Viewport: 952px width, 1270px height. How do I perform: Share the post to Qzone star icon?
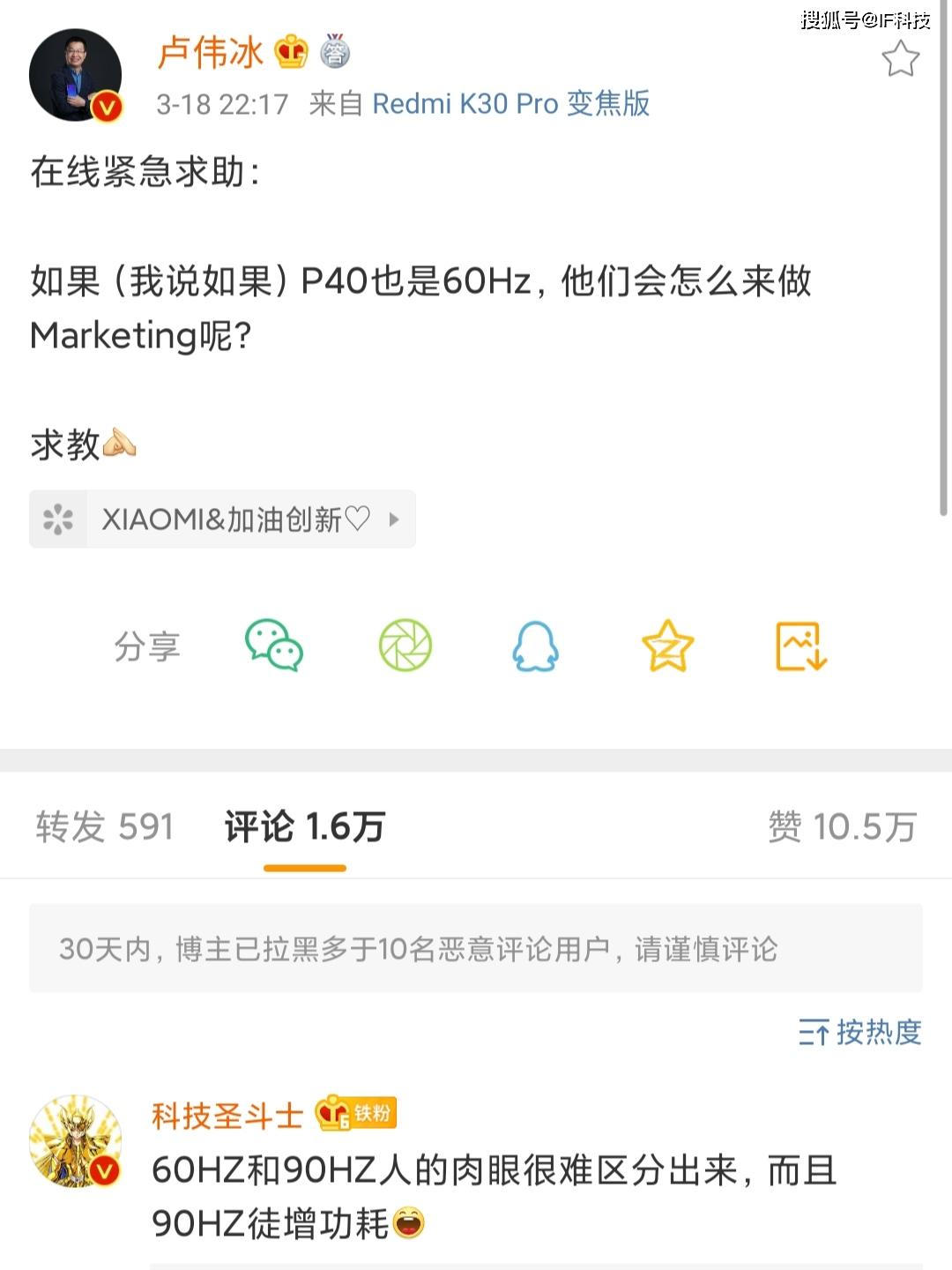(667, 646)
